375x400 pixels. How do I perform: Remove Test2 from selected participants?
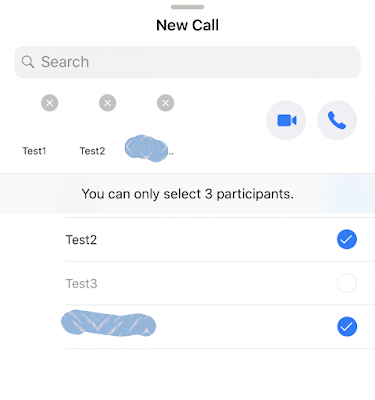(x=108, y=103)
